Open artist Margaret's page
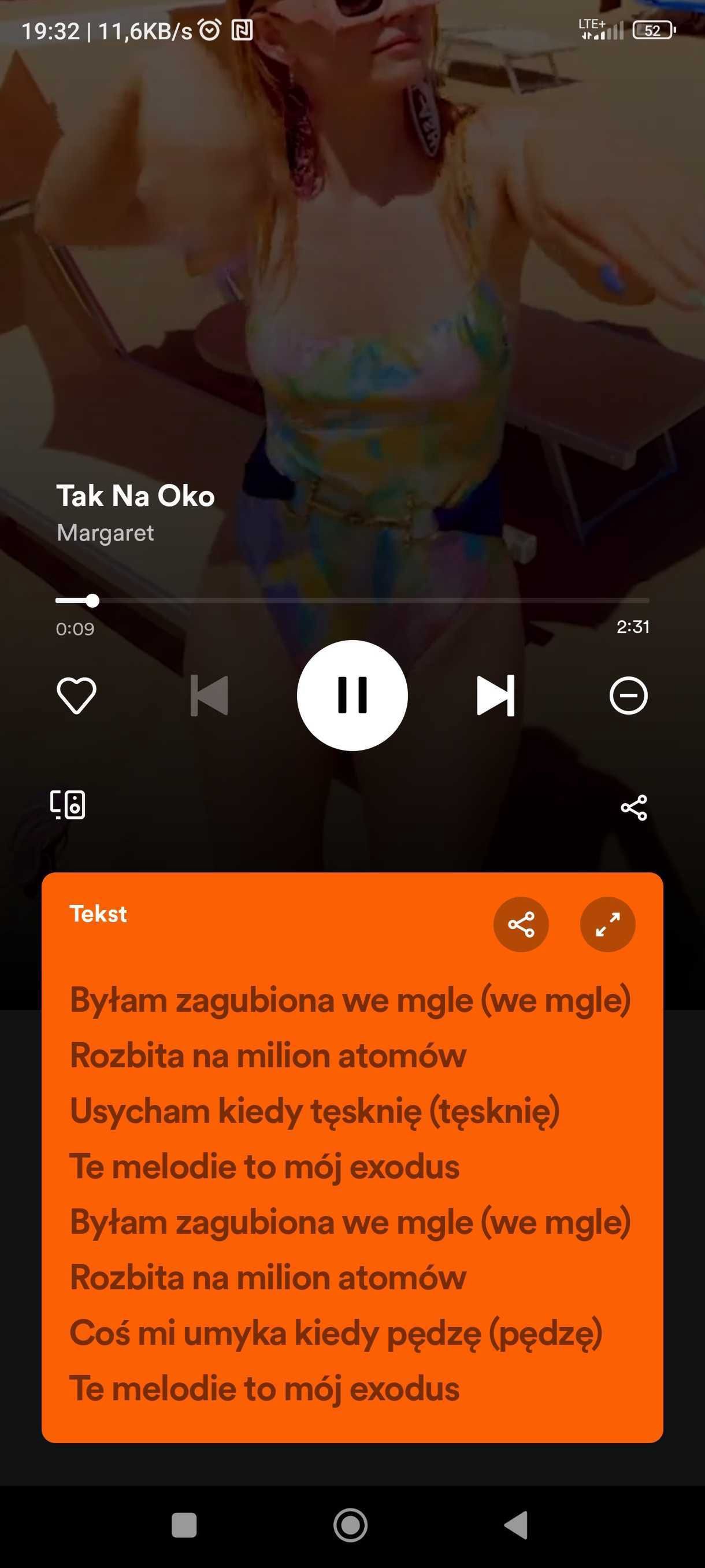705x1568 pixels. tap(105, 532)
